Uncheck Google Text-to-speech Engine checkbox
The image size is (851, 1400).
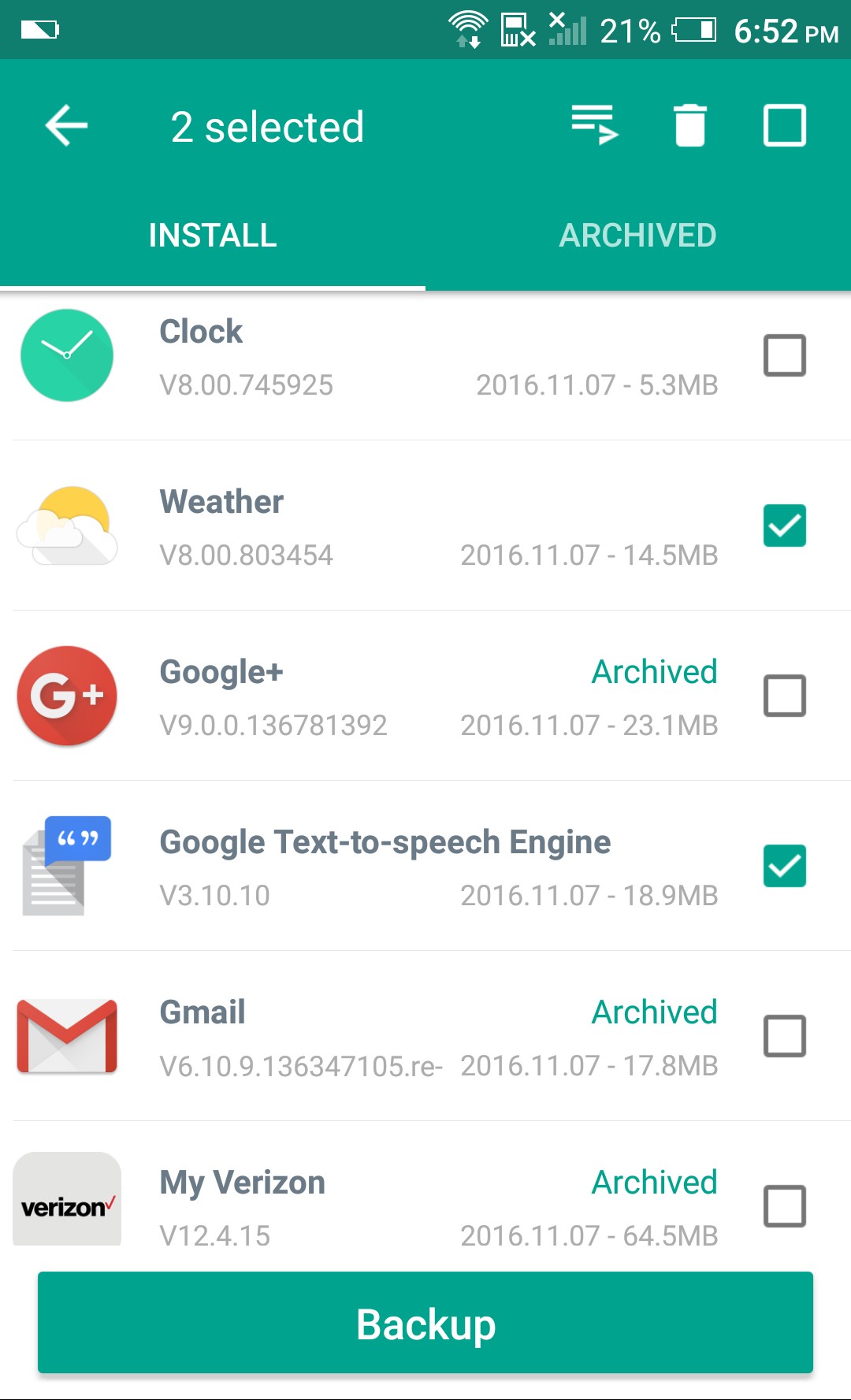click(x=785, y=866)
